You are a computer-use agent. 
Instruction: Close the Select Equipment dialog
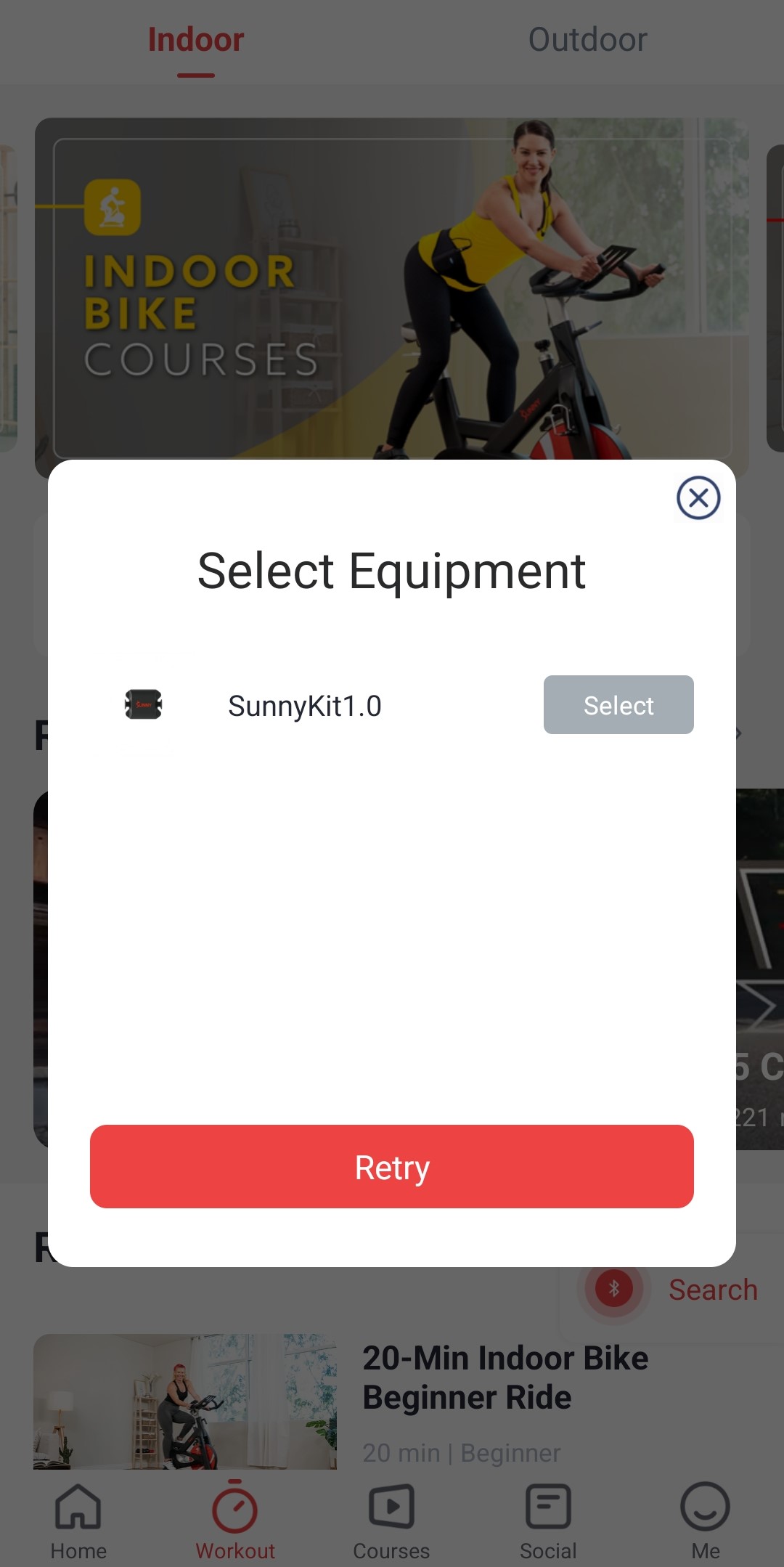pos(698,498)
